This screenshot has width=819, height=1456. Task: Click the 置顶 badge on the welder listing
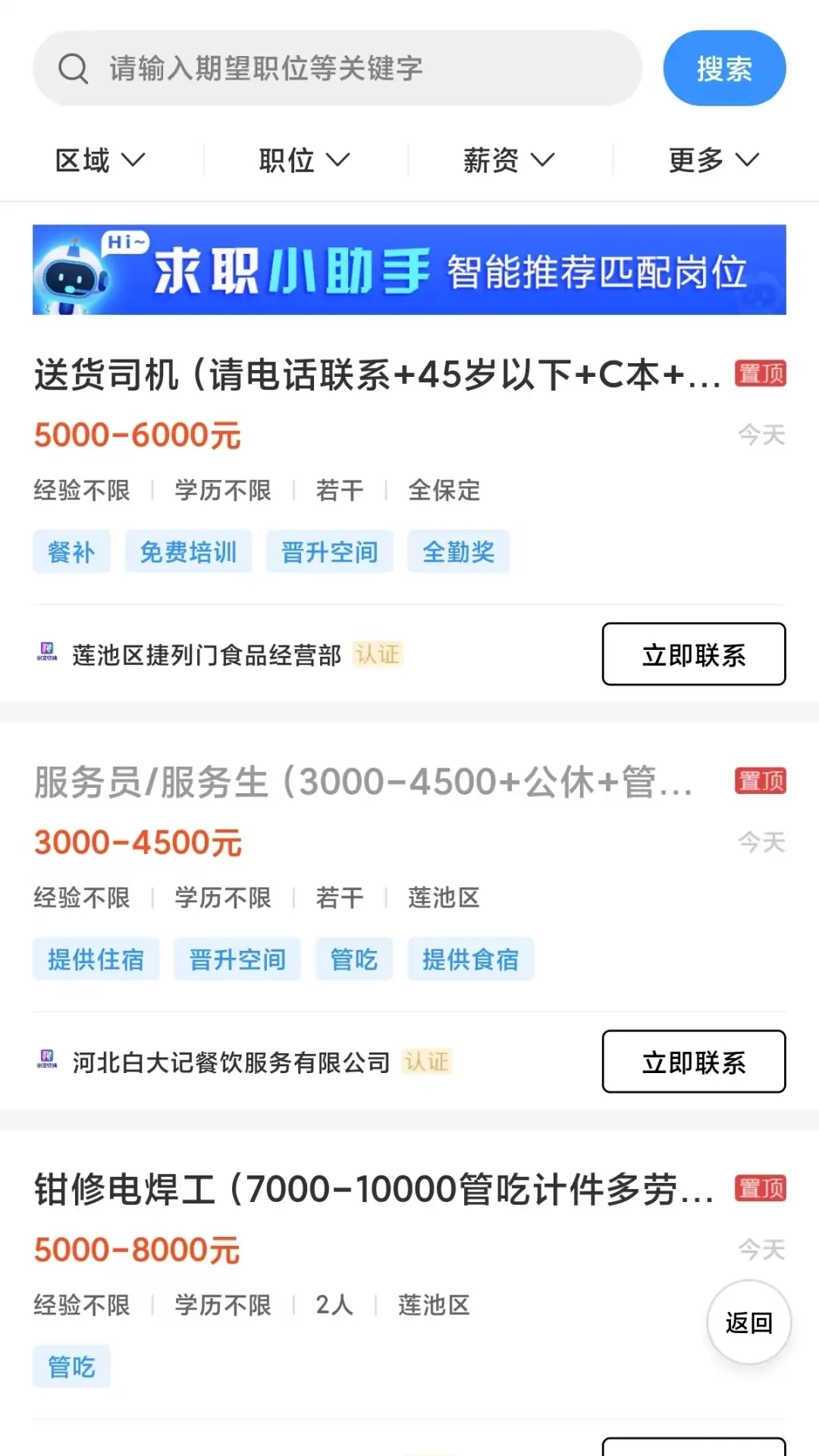[x=761, y=1189]
